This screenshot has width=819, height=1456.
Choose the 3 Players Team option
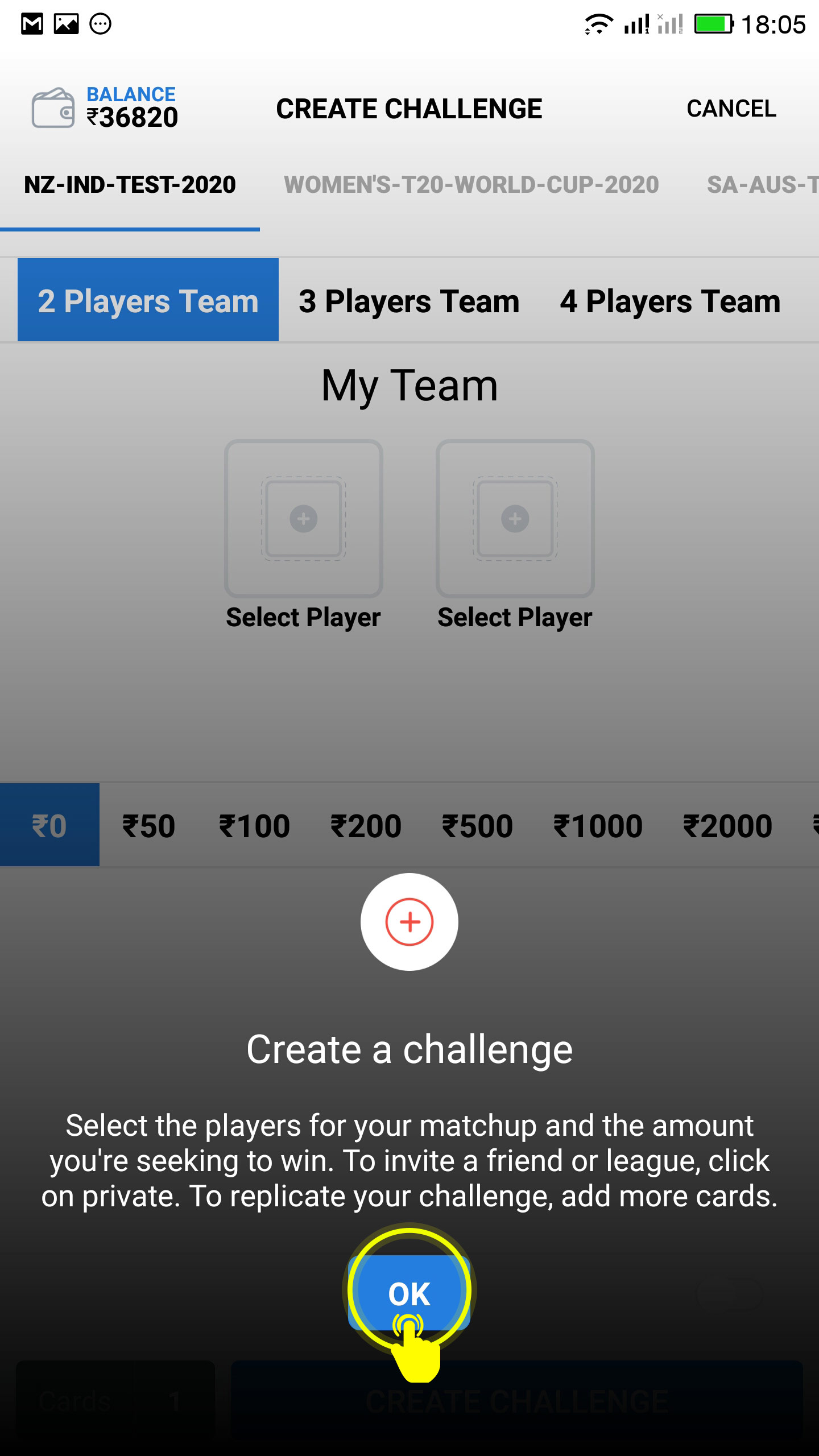click(409, 301)
